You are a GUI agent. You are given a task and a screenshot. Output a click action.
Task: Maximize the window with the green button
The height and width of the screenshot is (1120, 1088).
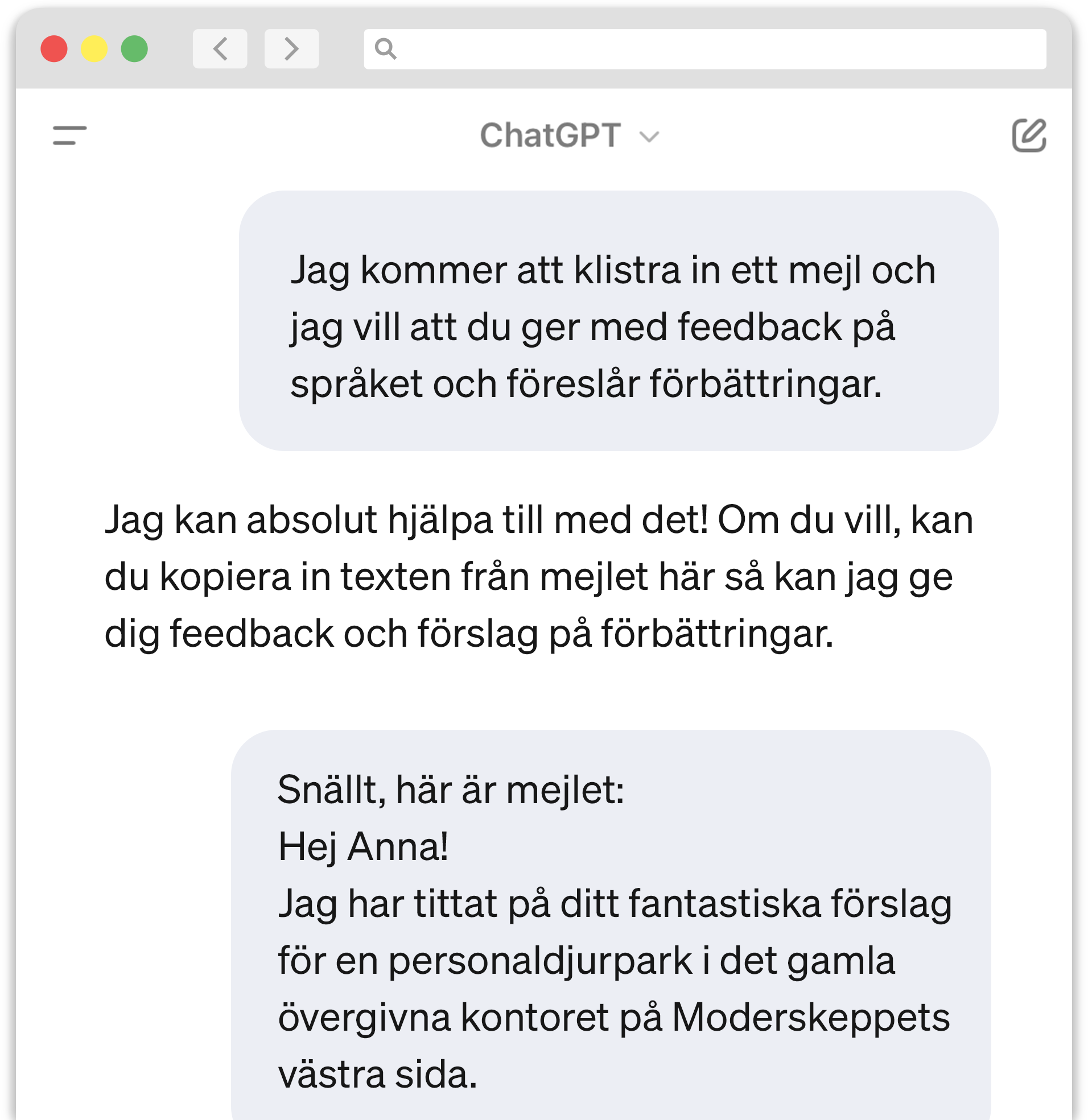(134, 49)
